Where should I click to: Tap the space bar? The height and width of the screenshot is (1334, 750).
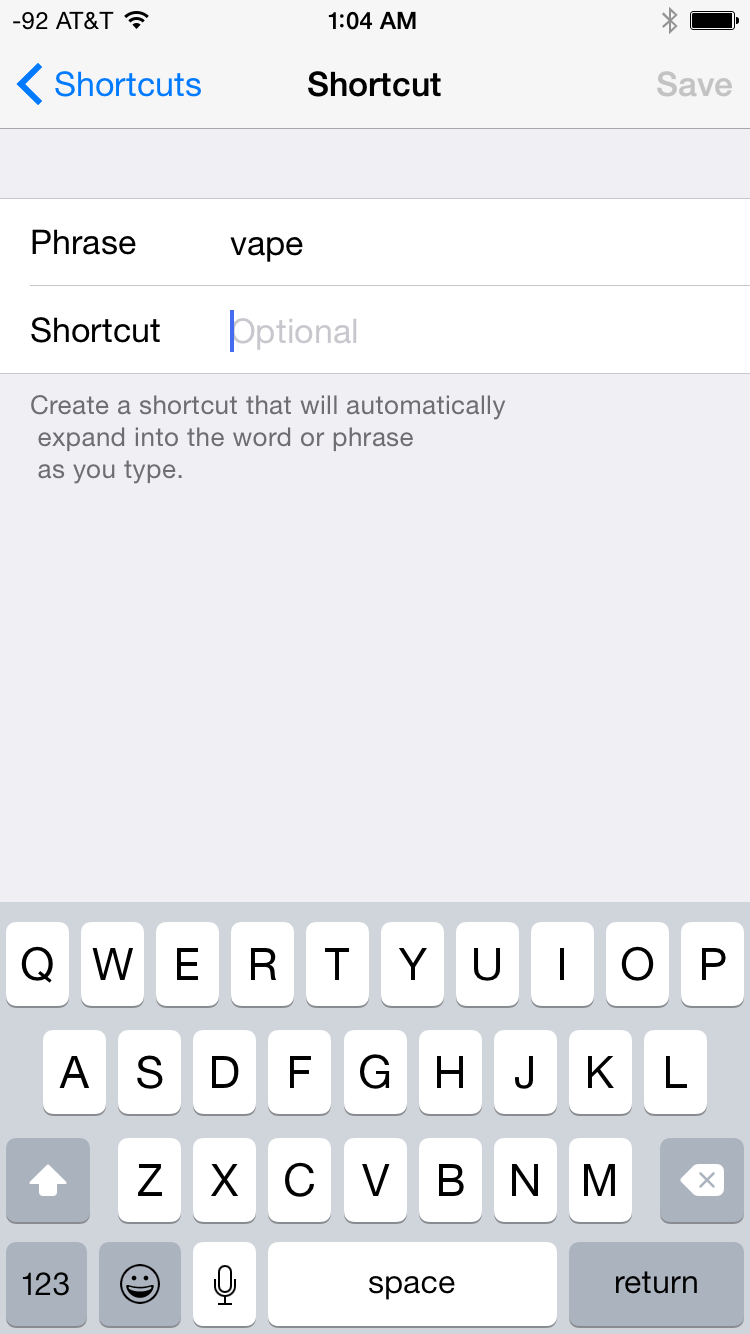pos(412,1284)
